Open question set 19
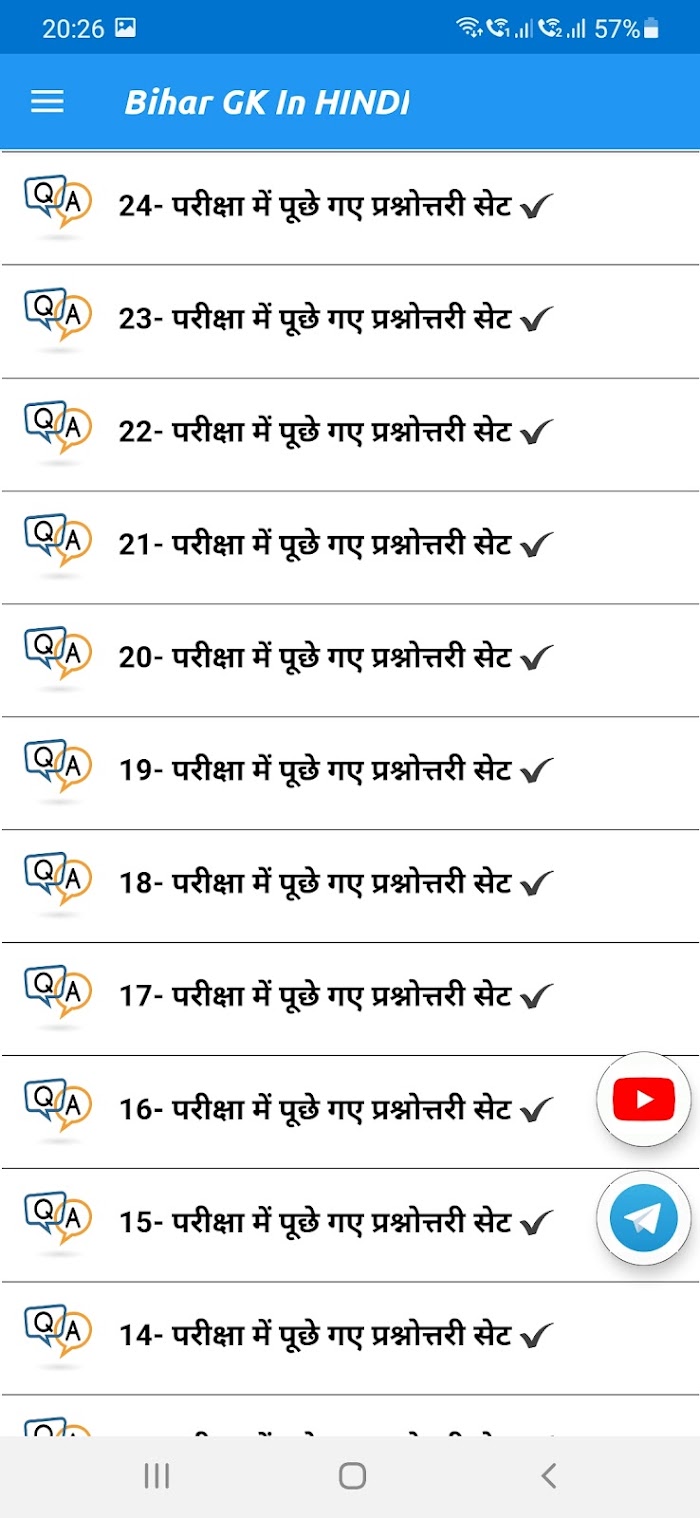700x1518 pixels. pyautogui.click(x=350, y=773)
